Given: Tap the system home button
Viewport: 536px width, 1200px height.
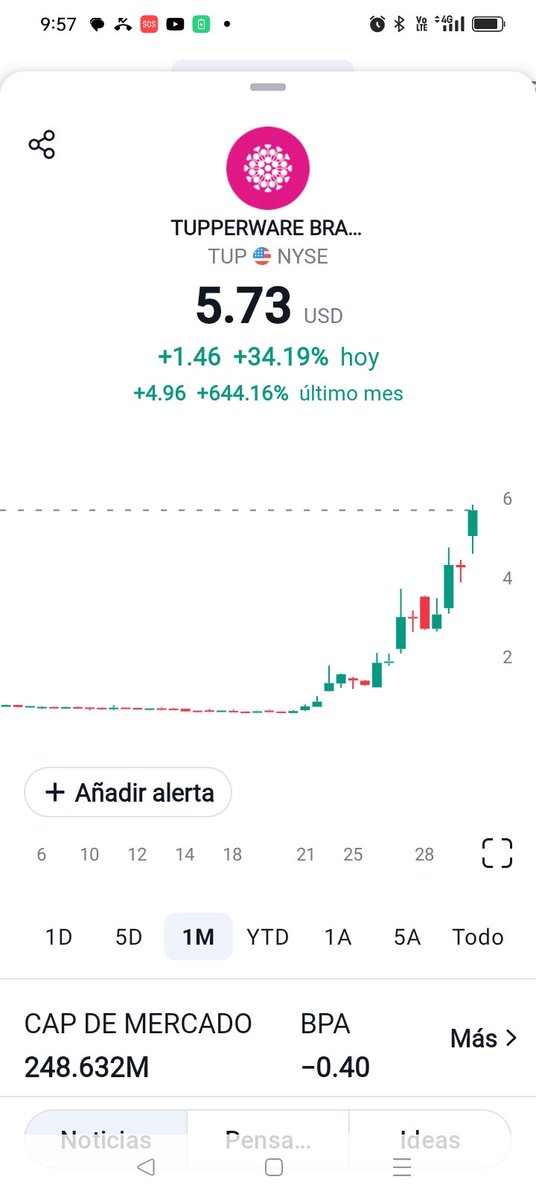Looking at the screenshot, I should coord(274,1167).
